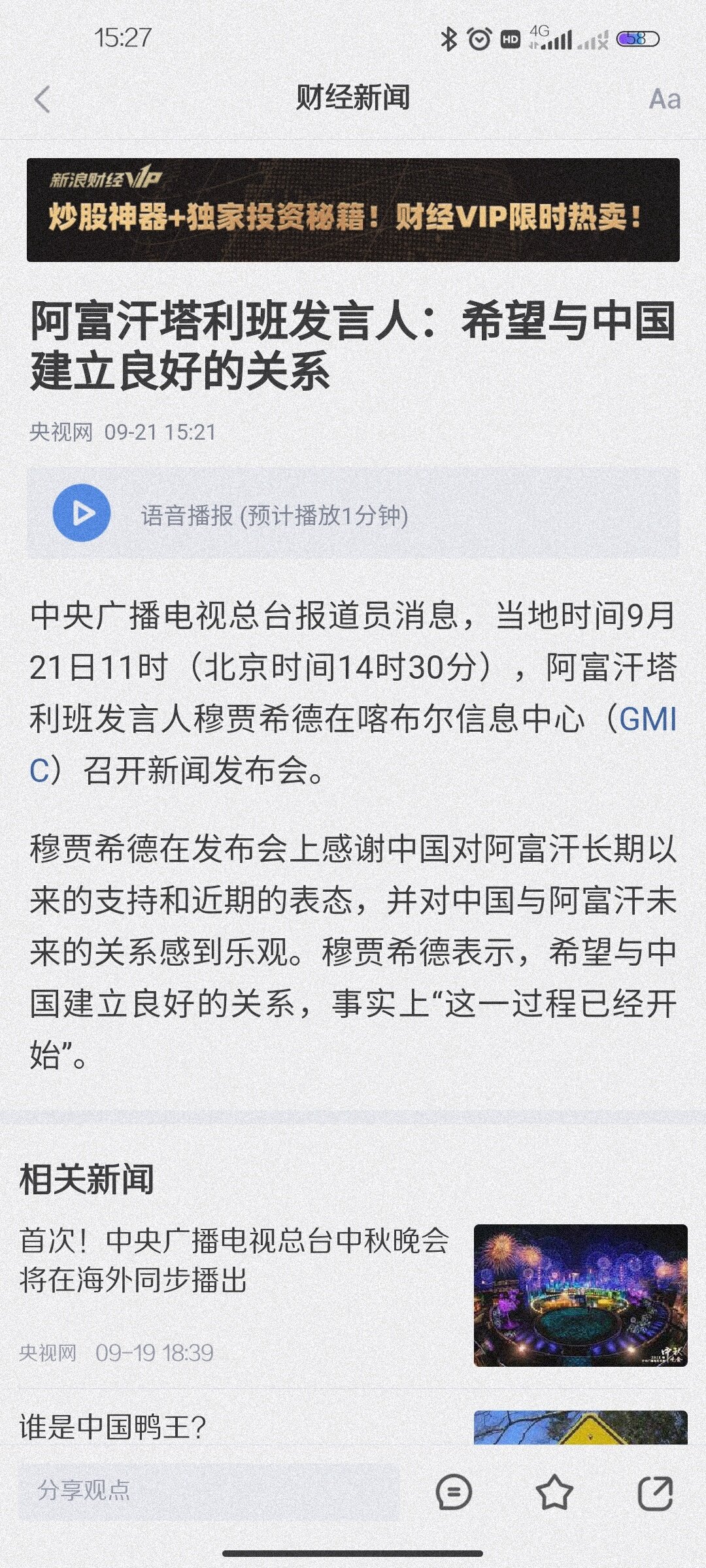
Task: View the article's comments
Action: (x=453, y=1492)
